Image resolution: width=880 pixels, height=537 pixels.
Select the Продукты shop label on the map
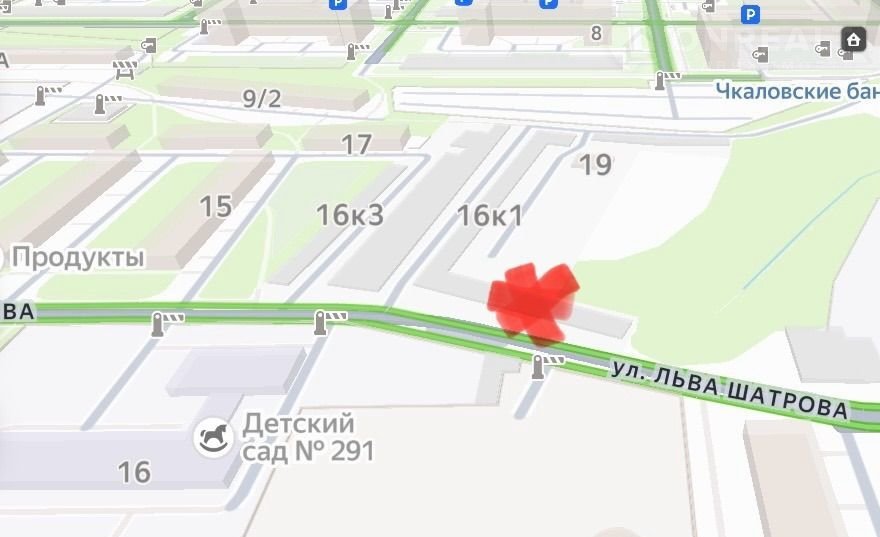(78, 257)
